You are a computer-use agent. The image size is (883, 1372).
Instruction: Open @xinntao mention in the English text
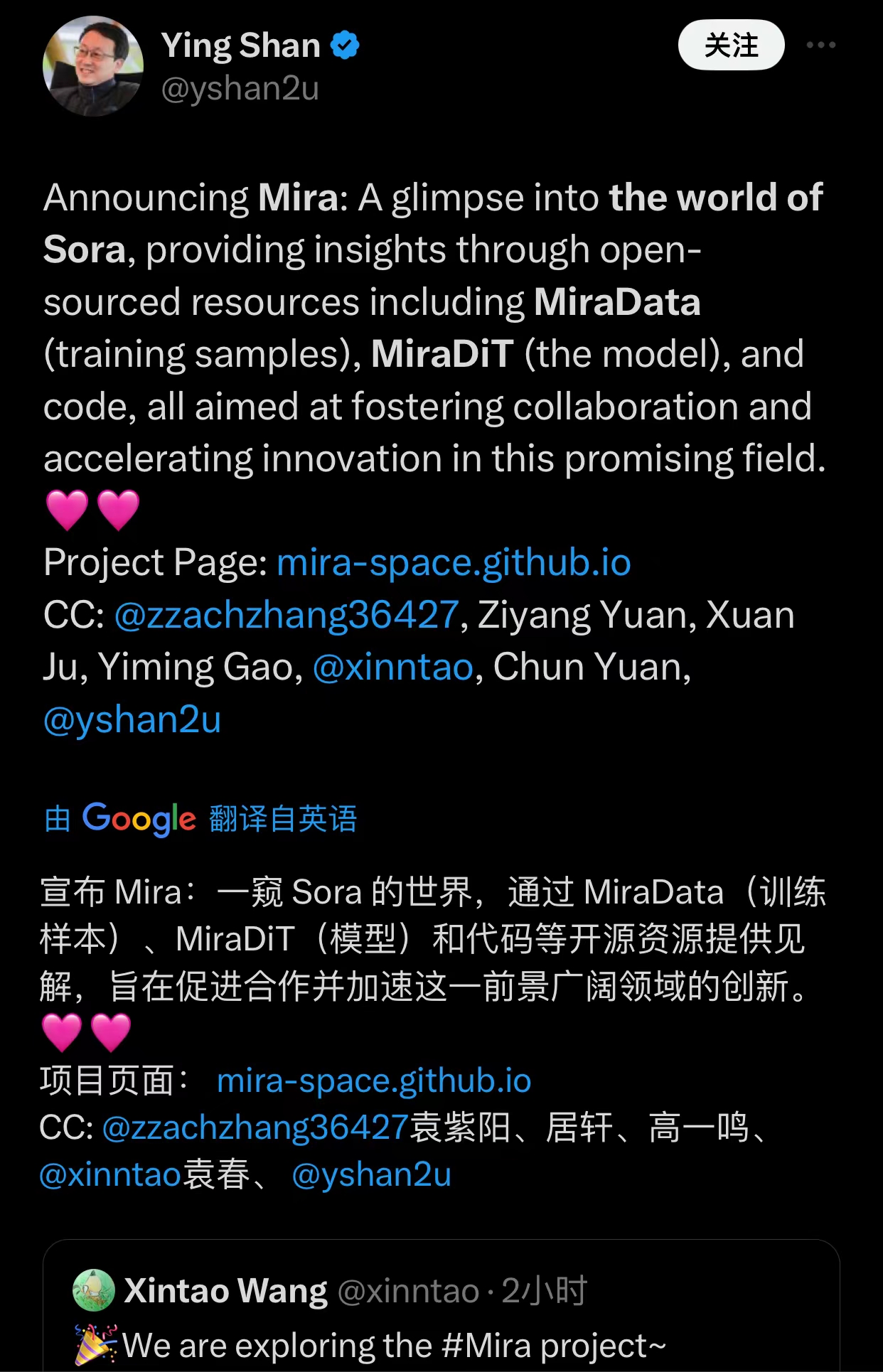pyautogui.click(x=392, y=668)
